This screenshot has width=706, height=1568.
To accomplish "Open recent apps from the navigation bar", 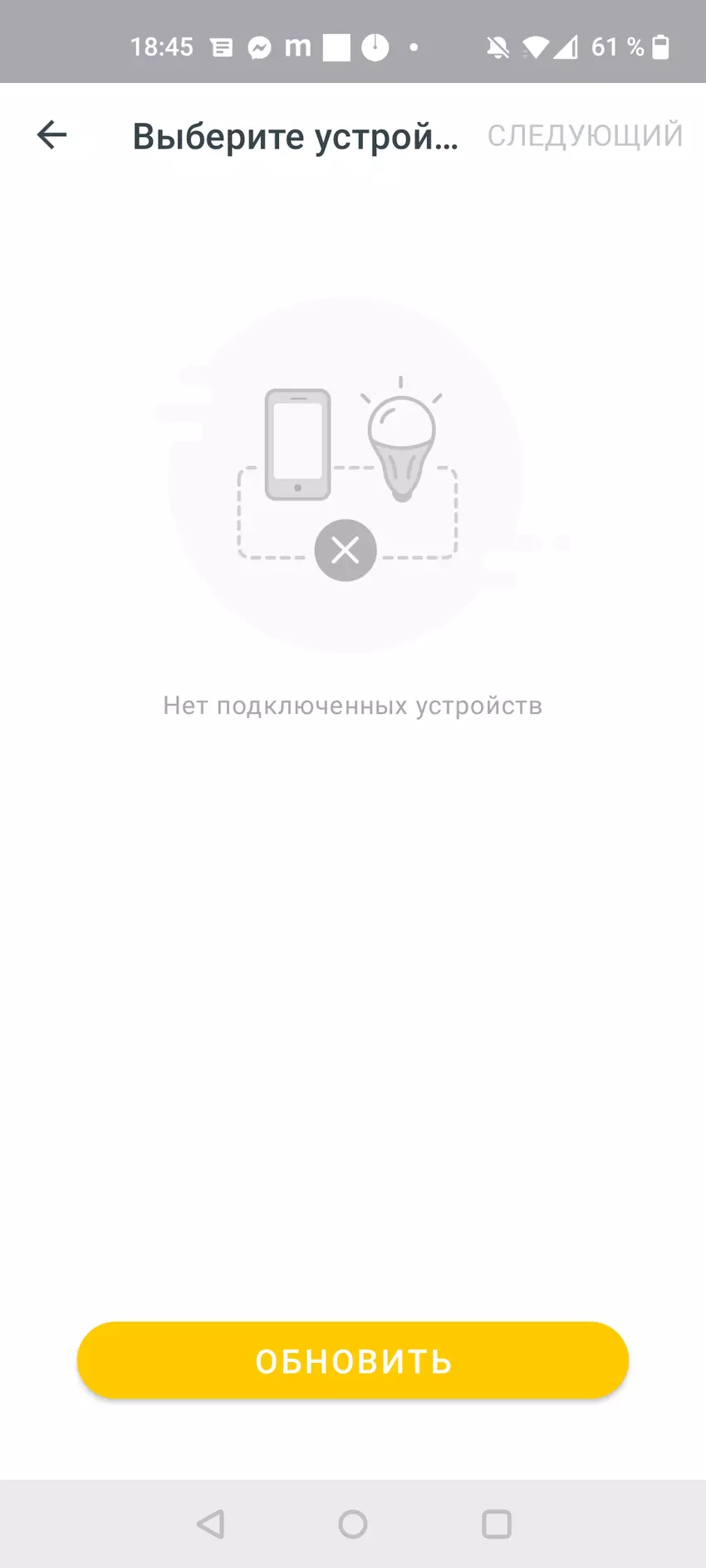I will coord(497,1524).
